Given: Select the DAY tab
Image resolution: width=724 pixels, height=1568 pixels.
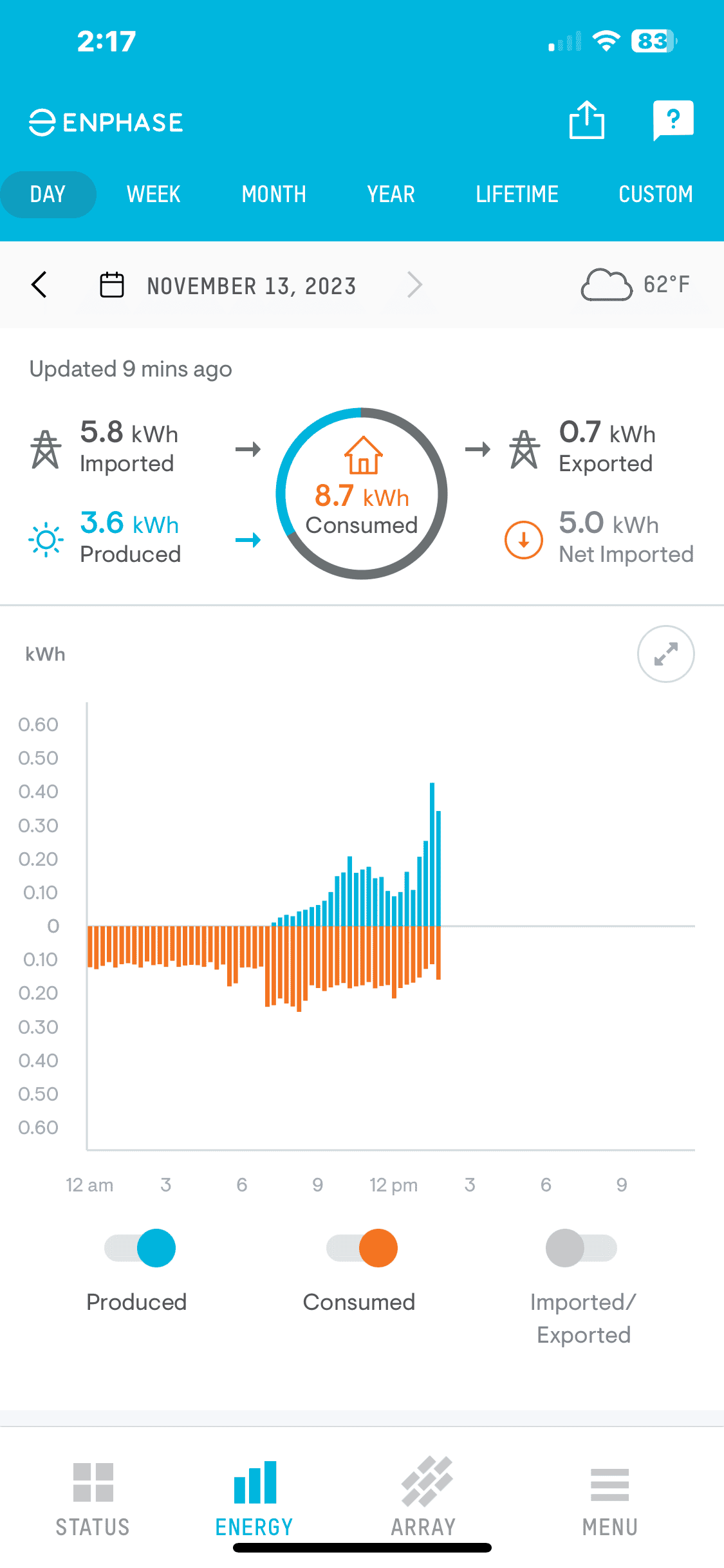Looking at the screenshot, I should pyautogui.click(x=48, y=194).
